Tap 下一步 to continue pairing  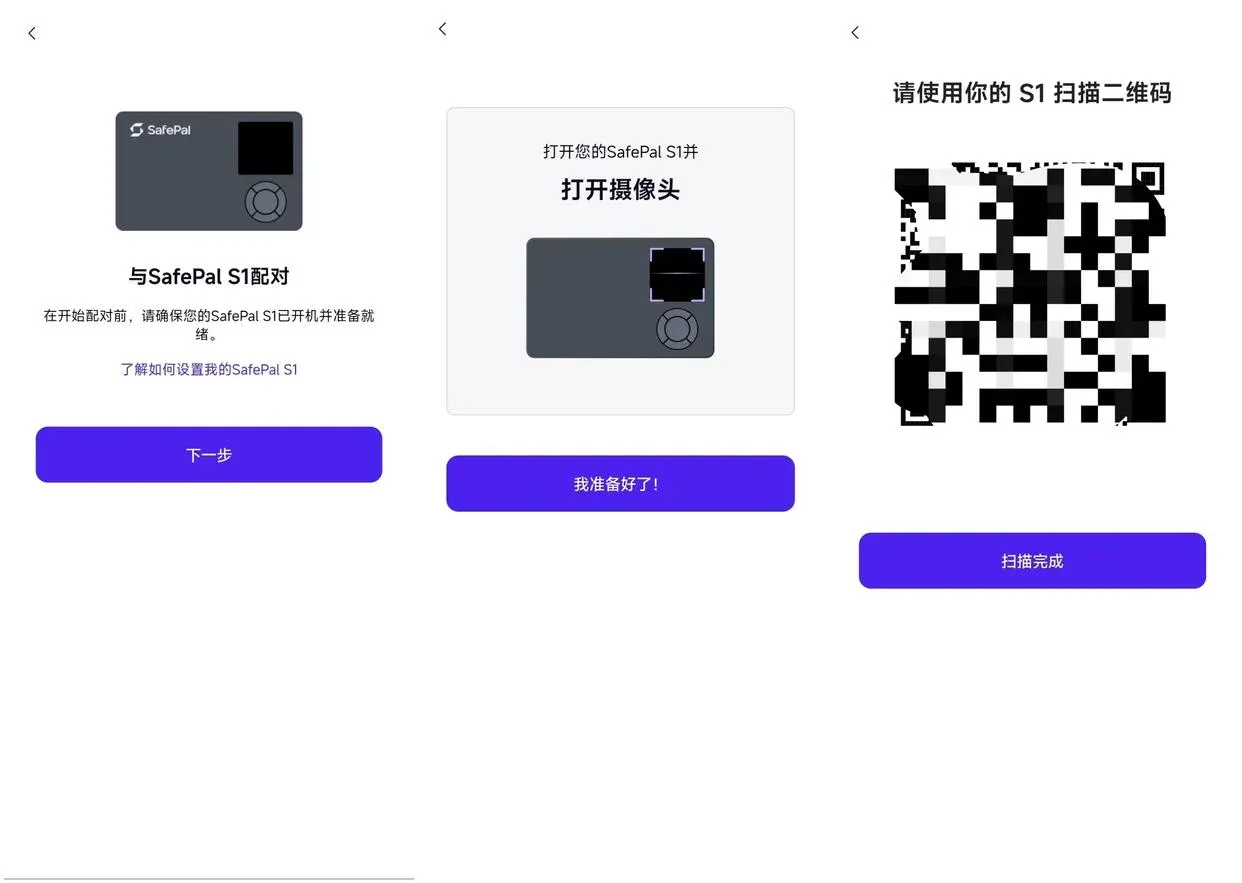click(x=209, y=455)
